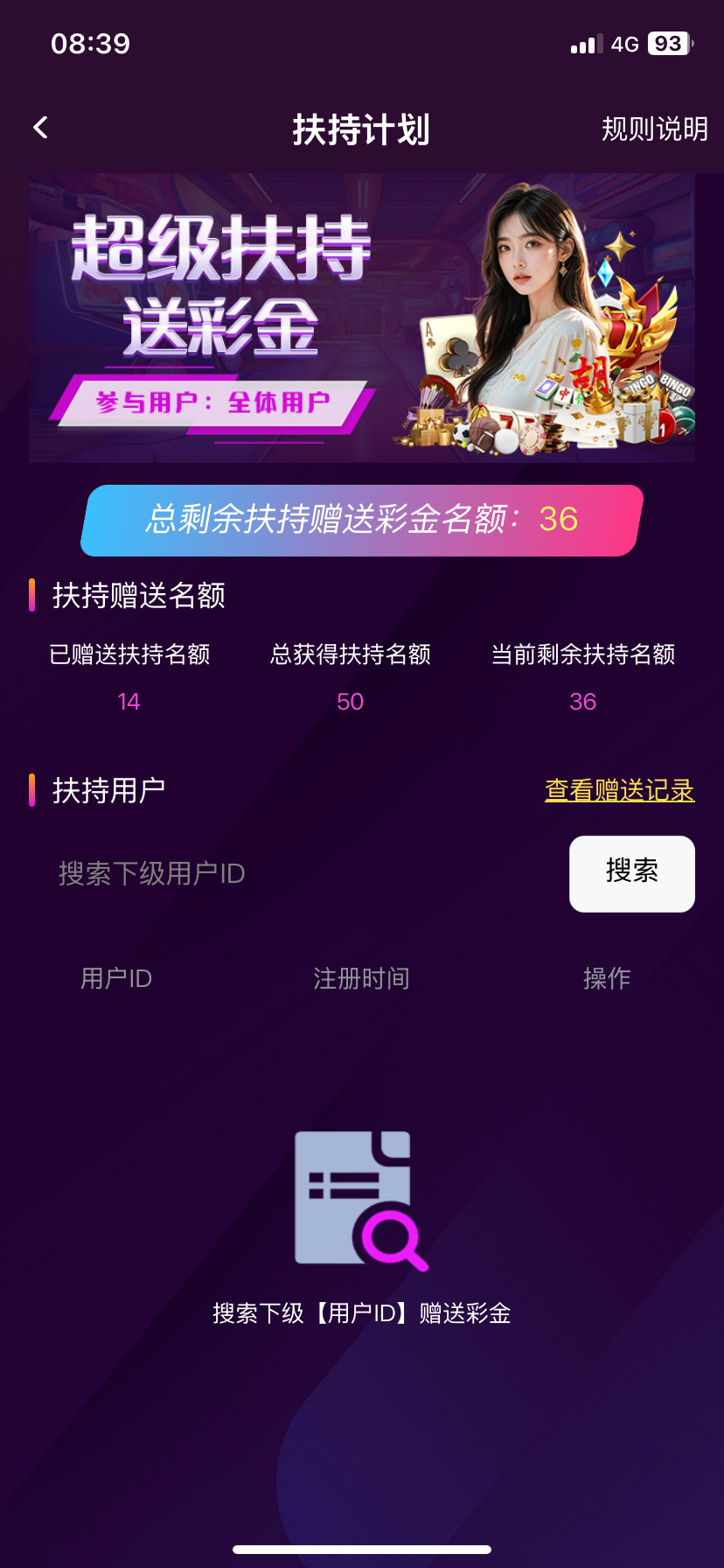Focus the 搜索下级用户ID input field
The height and width of the screenshot is (1568, 724).
coord(297,873)
